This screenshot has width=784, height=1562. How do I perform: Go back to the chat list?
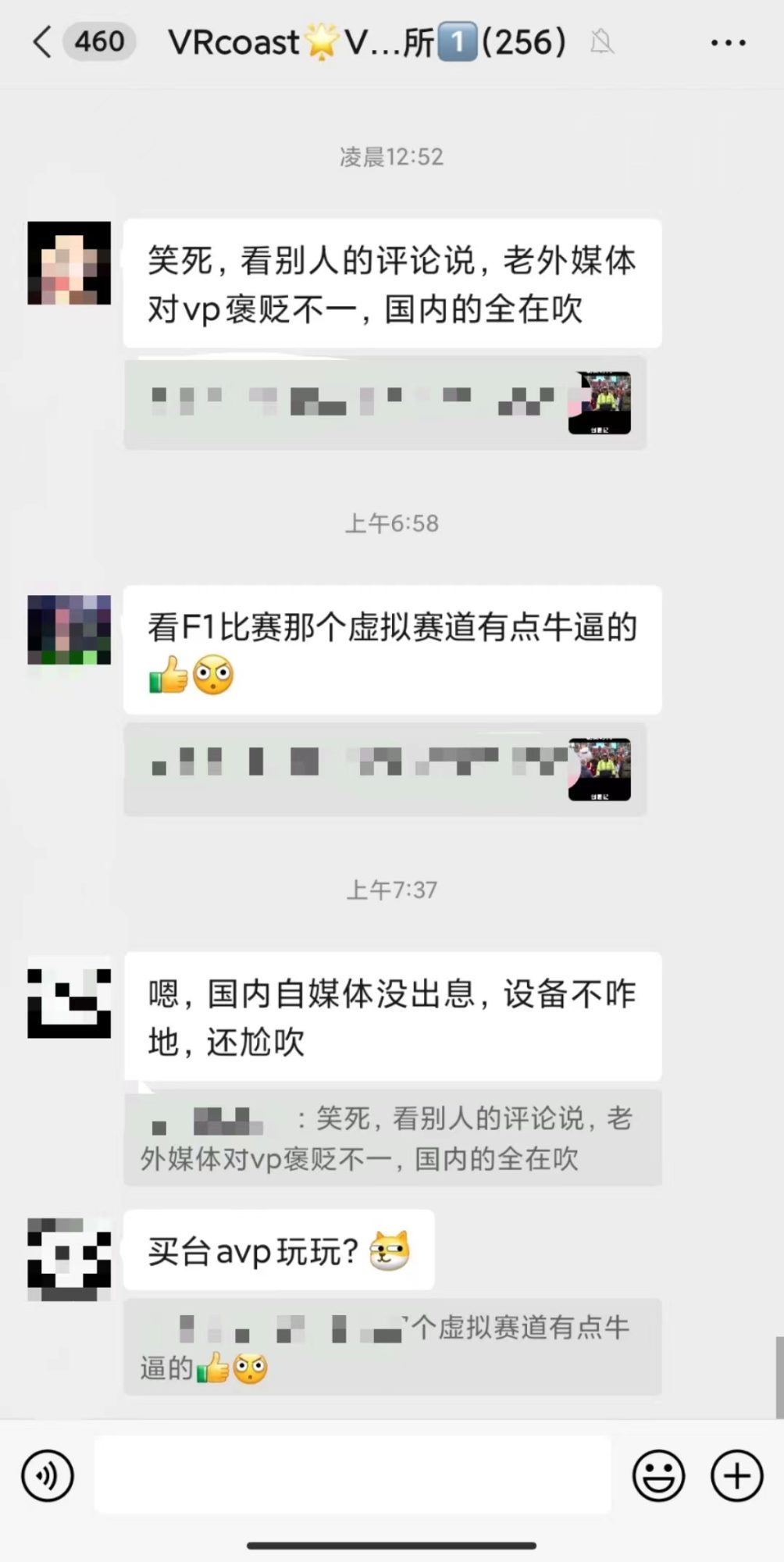coord(43,42)
